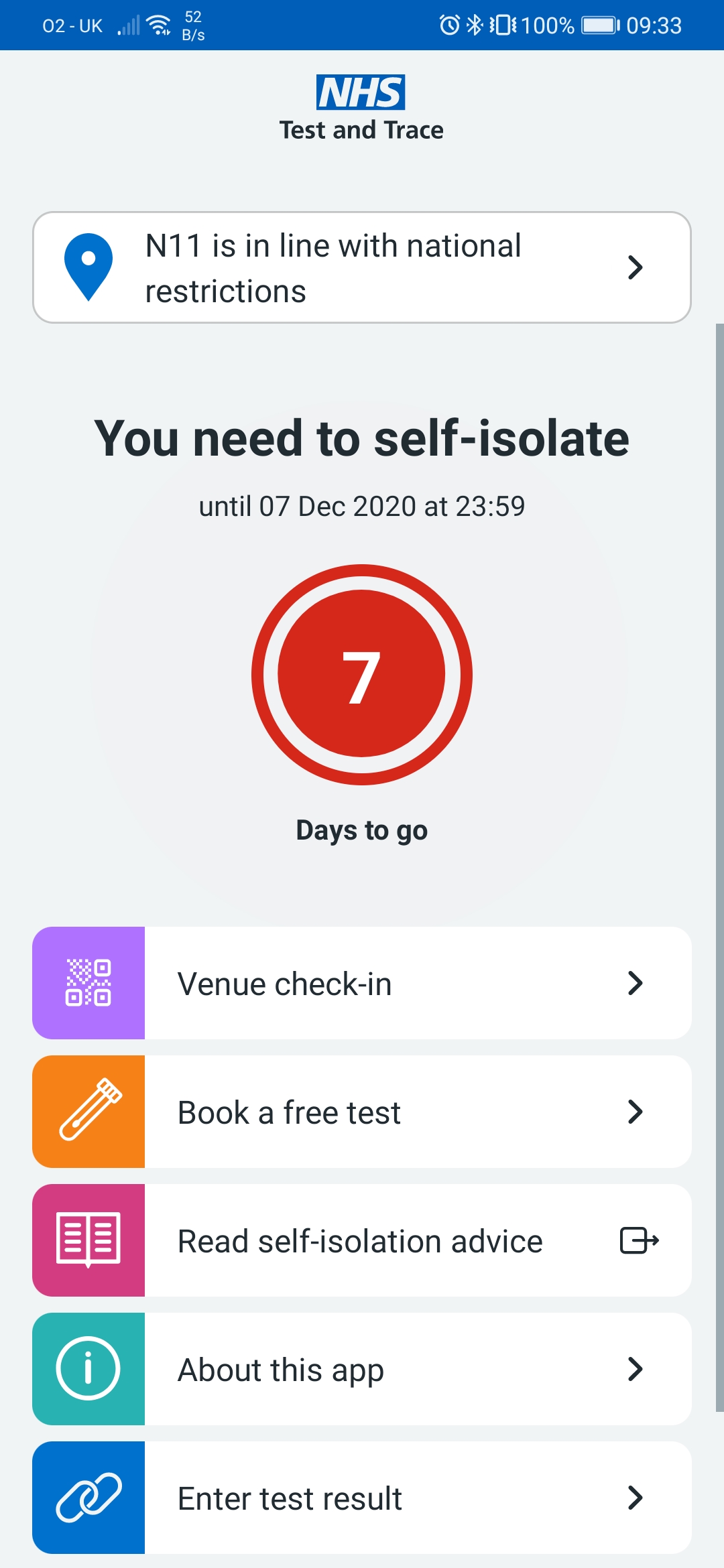The width and height of the screenshot is (724, 1568).
Task: Open About this app
Action: click(x=362, y=1369)
